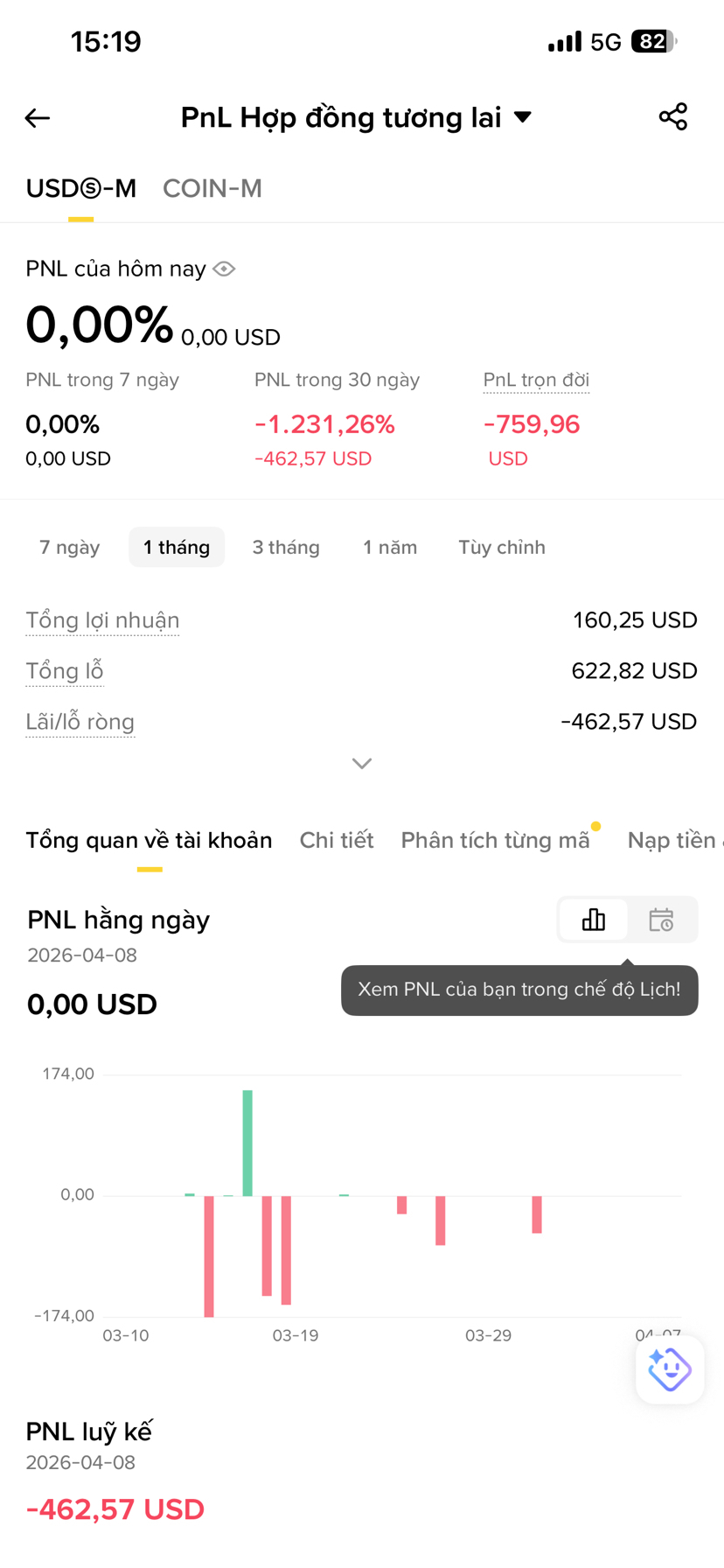Tap the Tổng lợi nhuận underlined label
Viewport: 724px width, 1568px height.
point(102,620)
